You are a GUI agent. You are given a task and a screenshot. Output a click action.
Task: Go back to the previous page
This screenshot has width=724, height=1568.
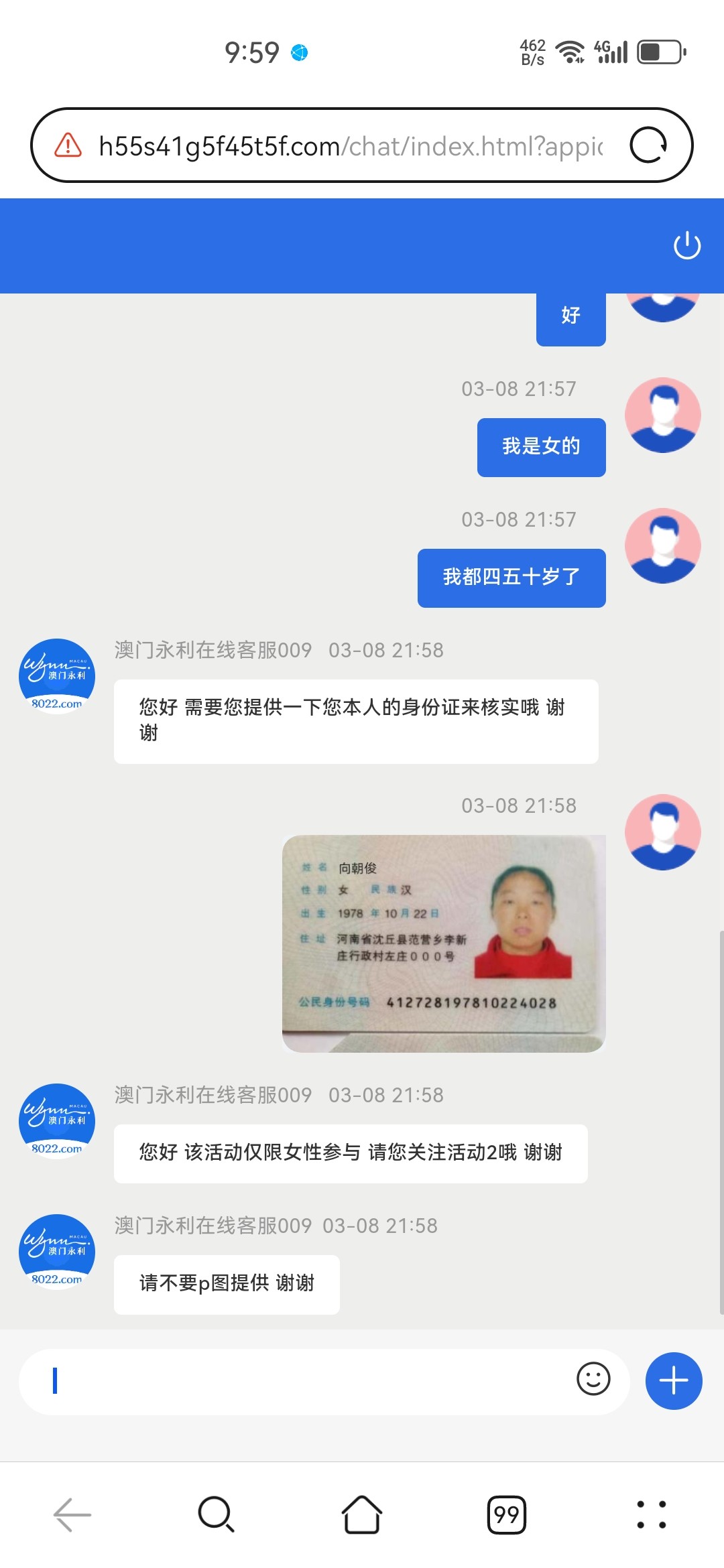pos(72,1515)
